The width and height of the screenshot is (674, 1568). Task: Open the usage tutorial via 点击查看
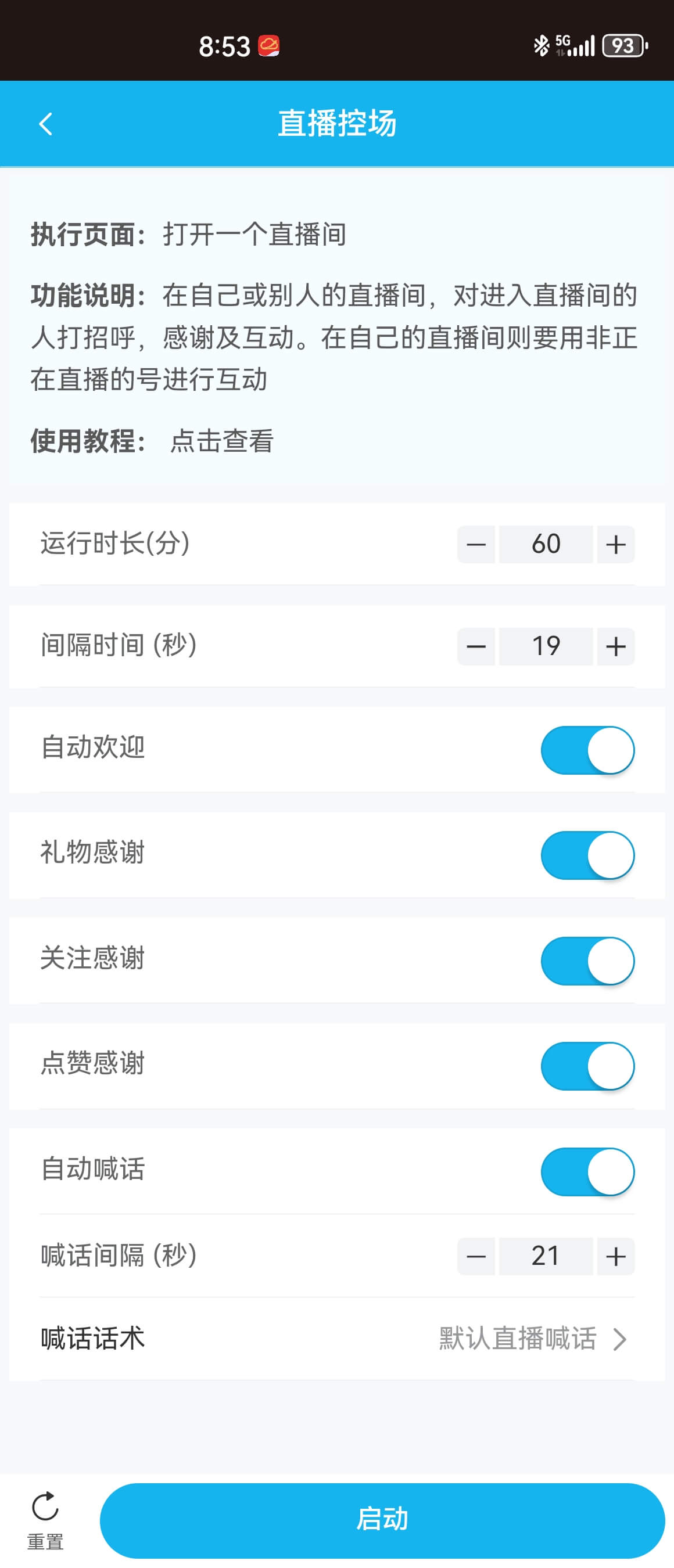[223, 443]
